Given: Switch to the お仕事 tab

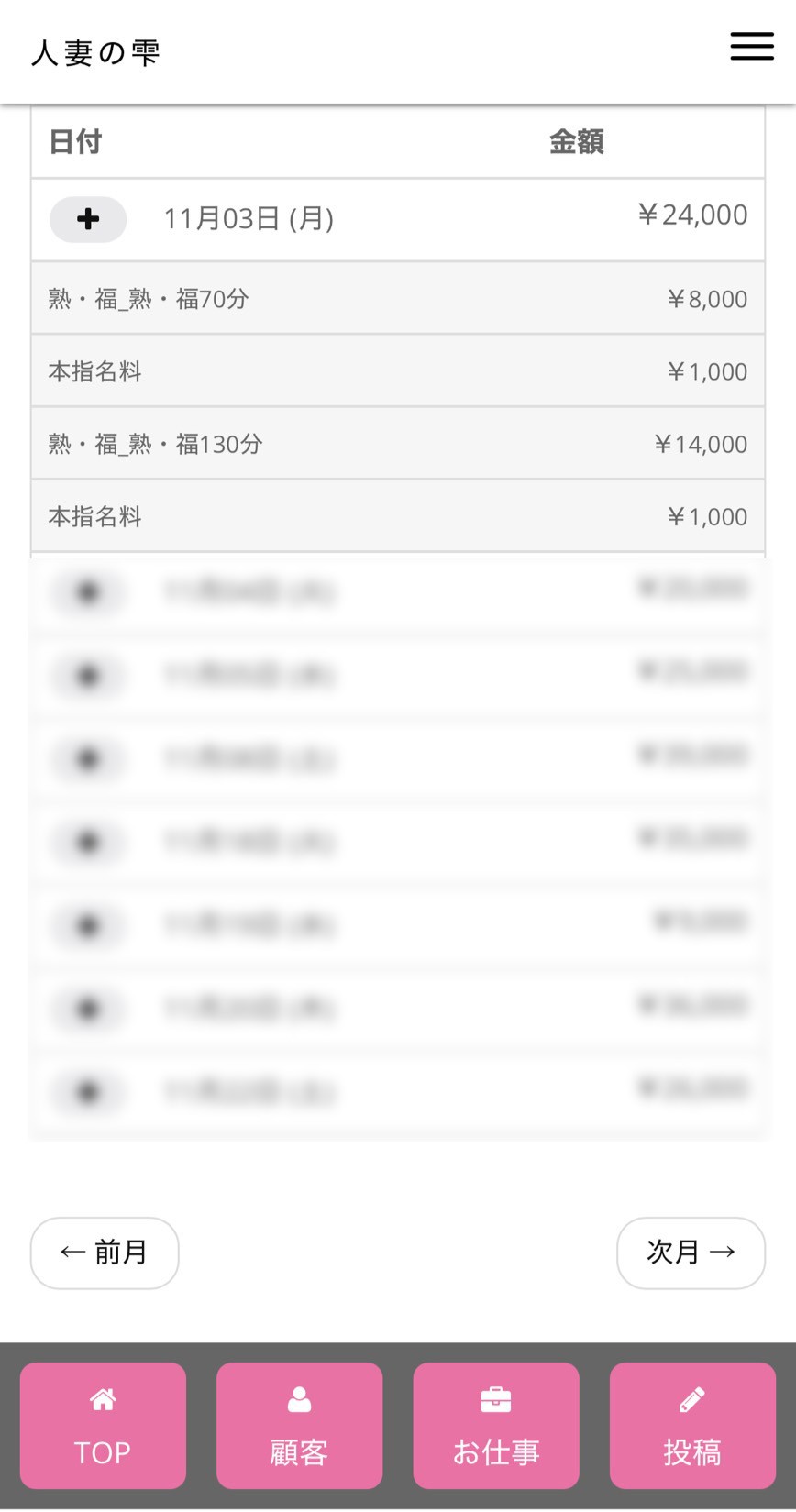Looking at the screenshot, I should click(x=496, y=1425).
